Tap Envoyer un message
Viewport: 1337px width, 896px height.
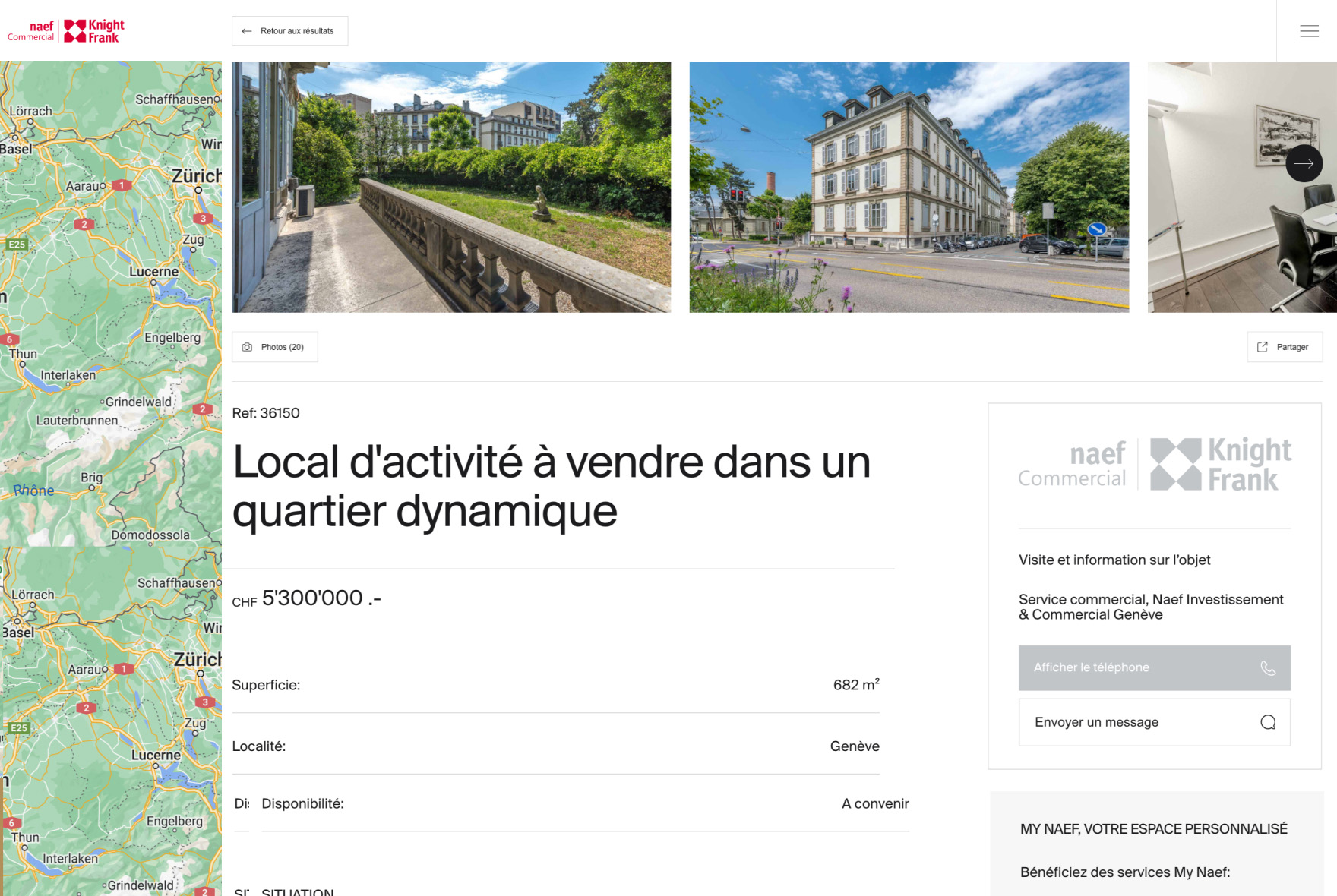(x=1154, y=722)
